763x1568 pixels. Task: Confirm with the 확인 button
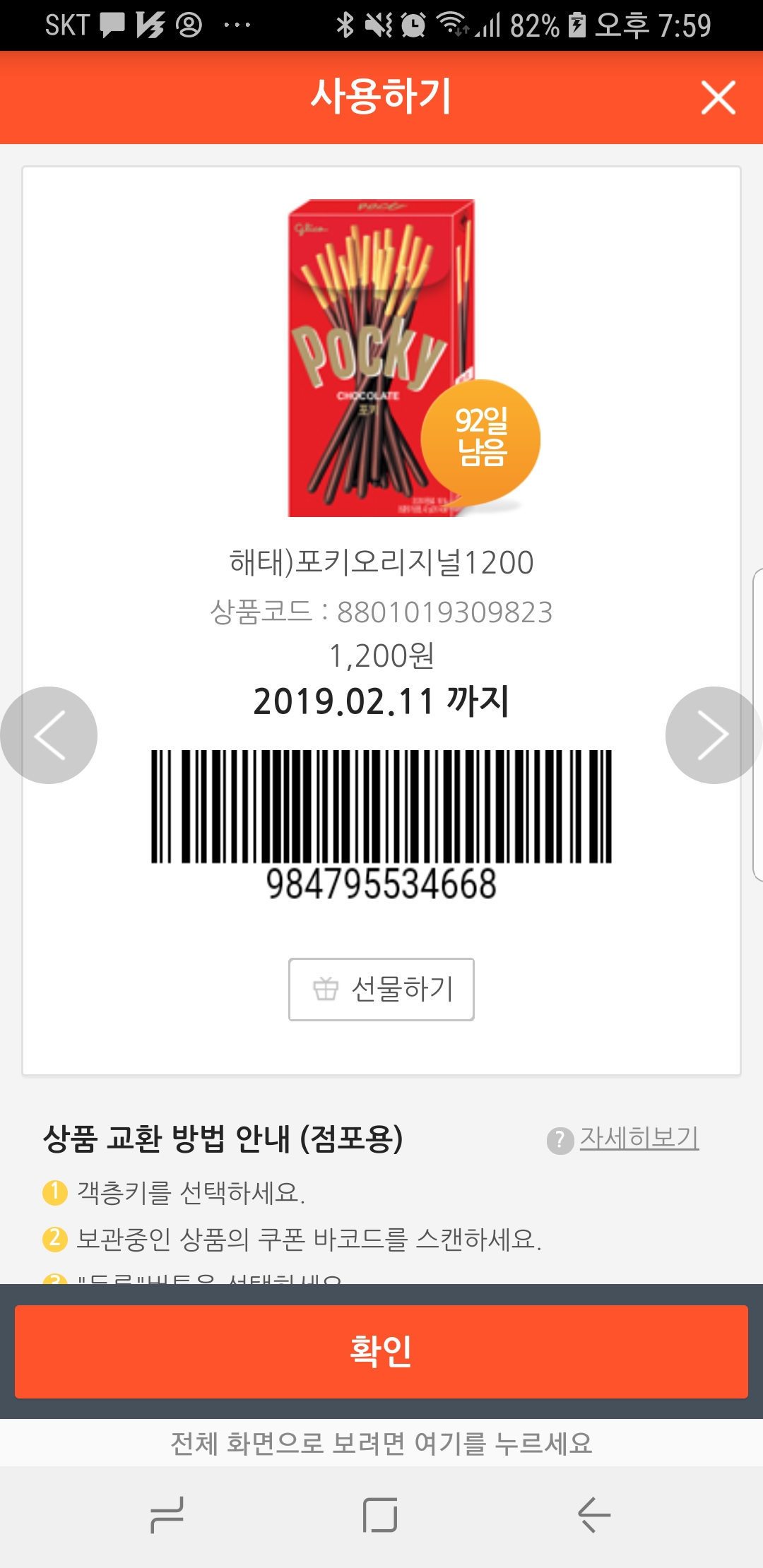click(381, 1351)
